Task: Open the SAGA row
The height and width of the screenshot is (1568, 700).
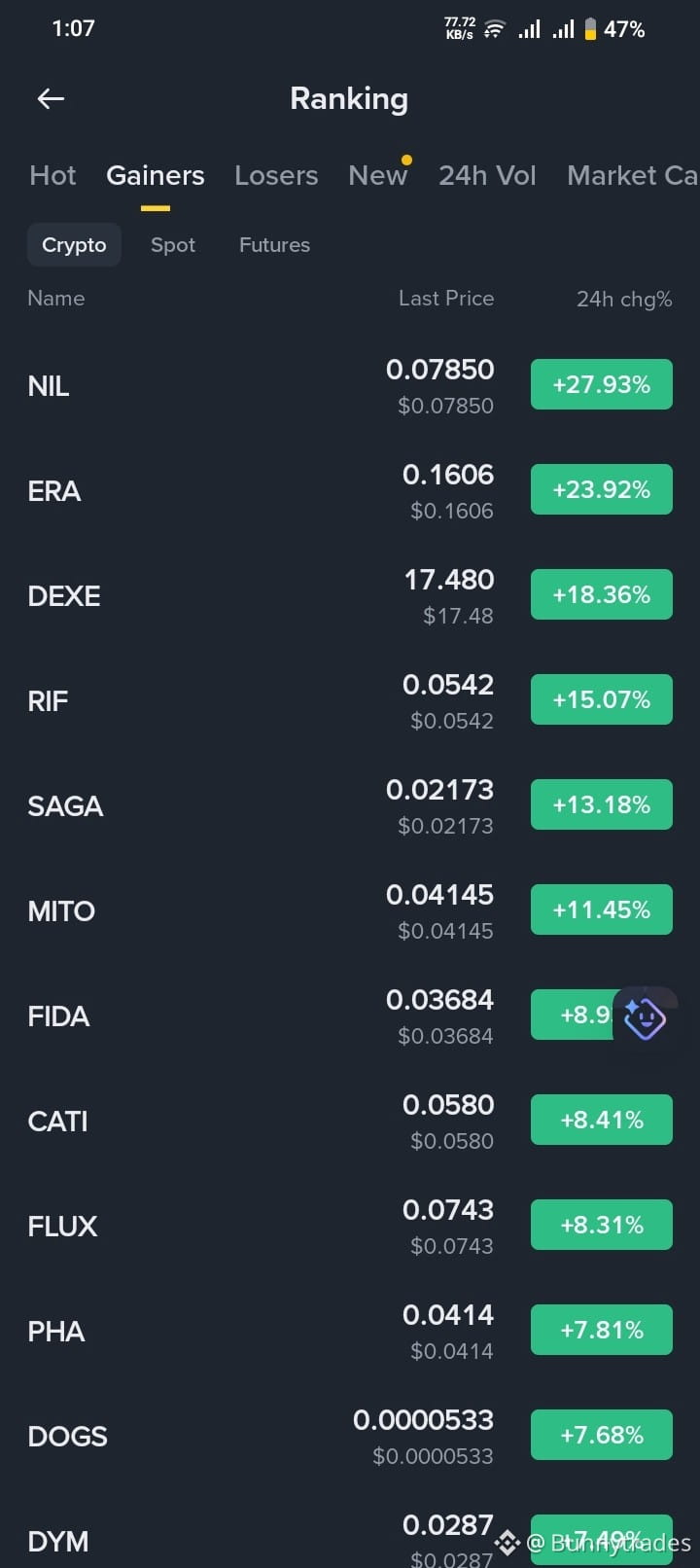Action: [x=350, y=806]
